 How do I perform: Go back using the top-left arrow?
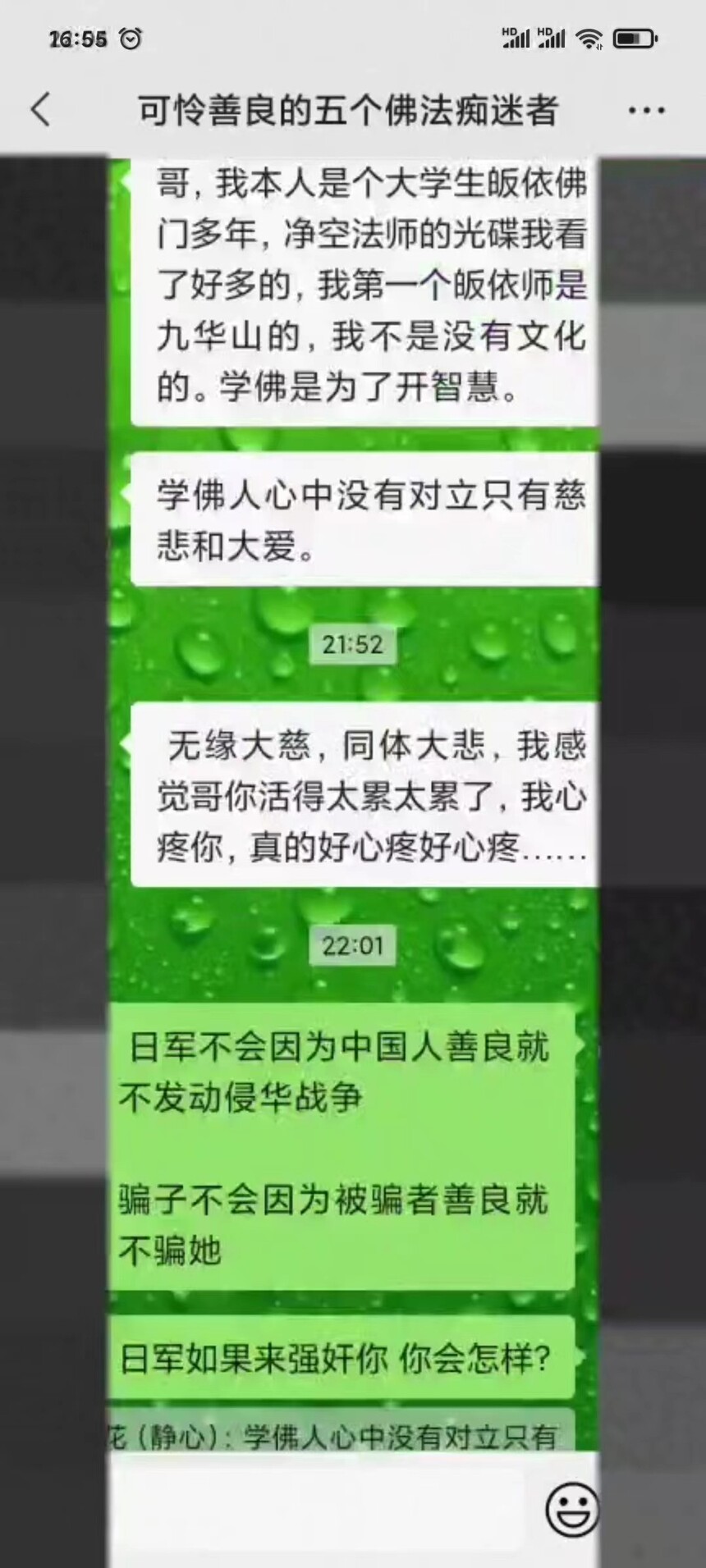(41, 109)
